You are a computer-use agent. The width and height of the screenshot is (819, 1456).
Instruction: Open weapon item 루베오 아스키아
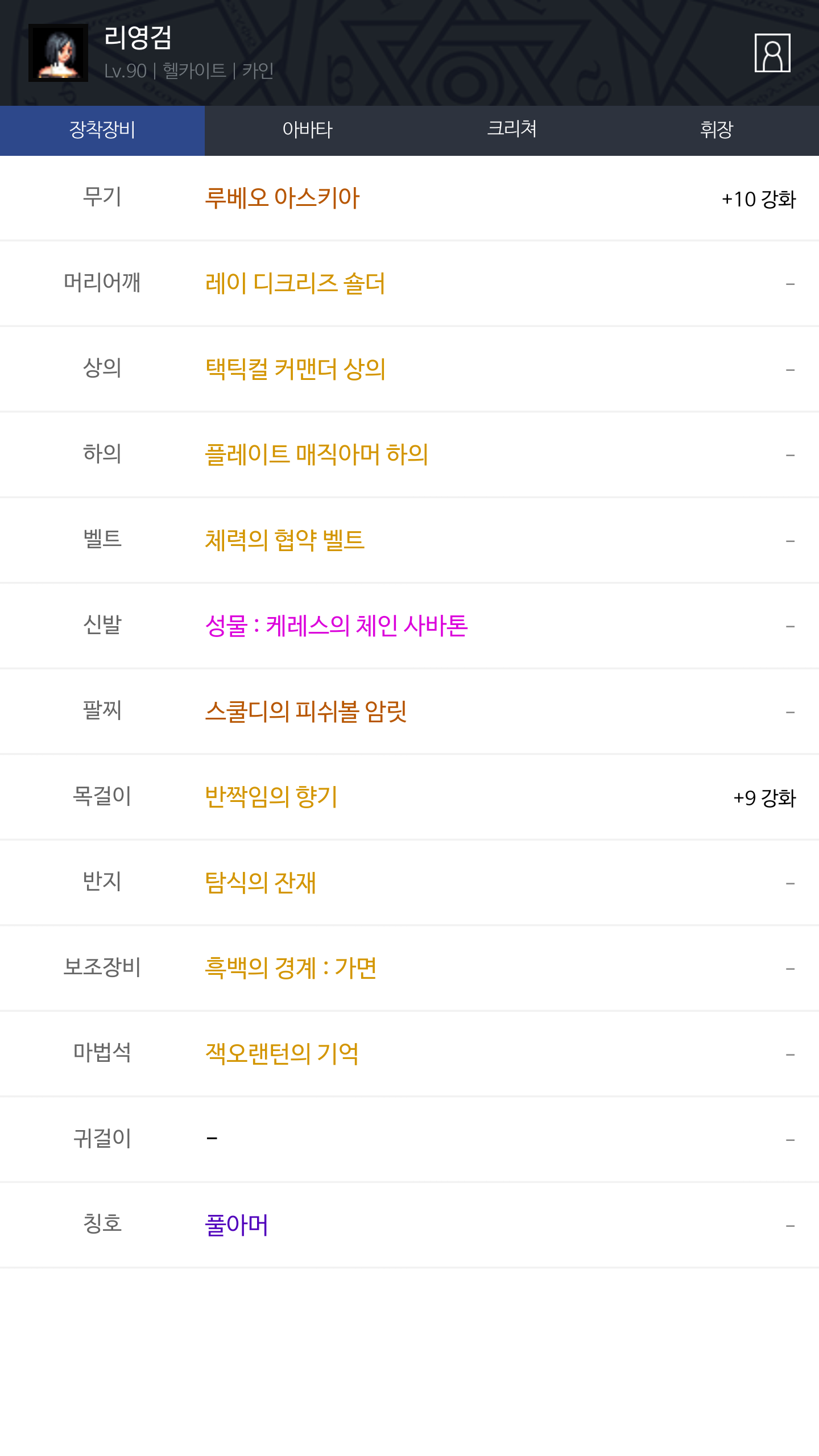282,198
